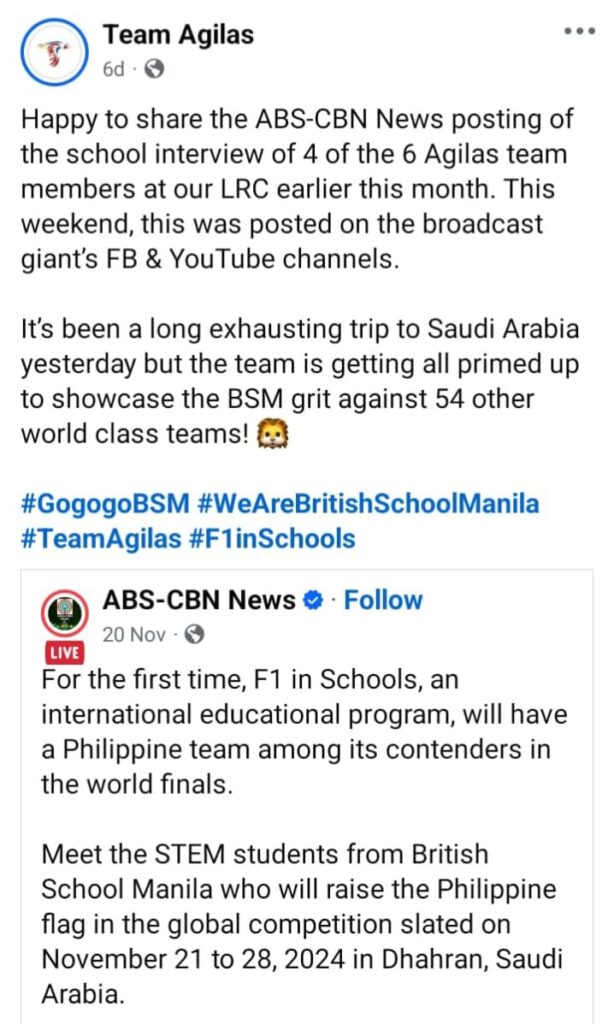Open the shared ABS-CBN News post text
The height and width of the screenshot is (1024, 614).
300,820
